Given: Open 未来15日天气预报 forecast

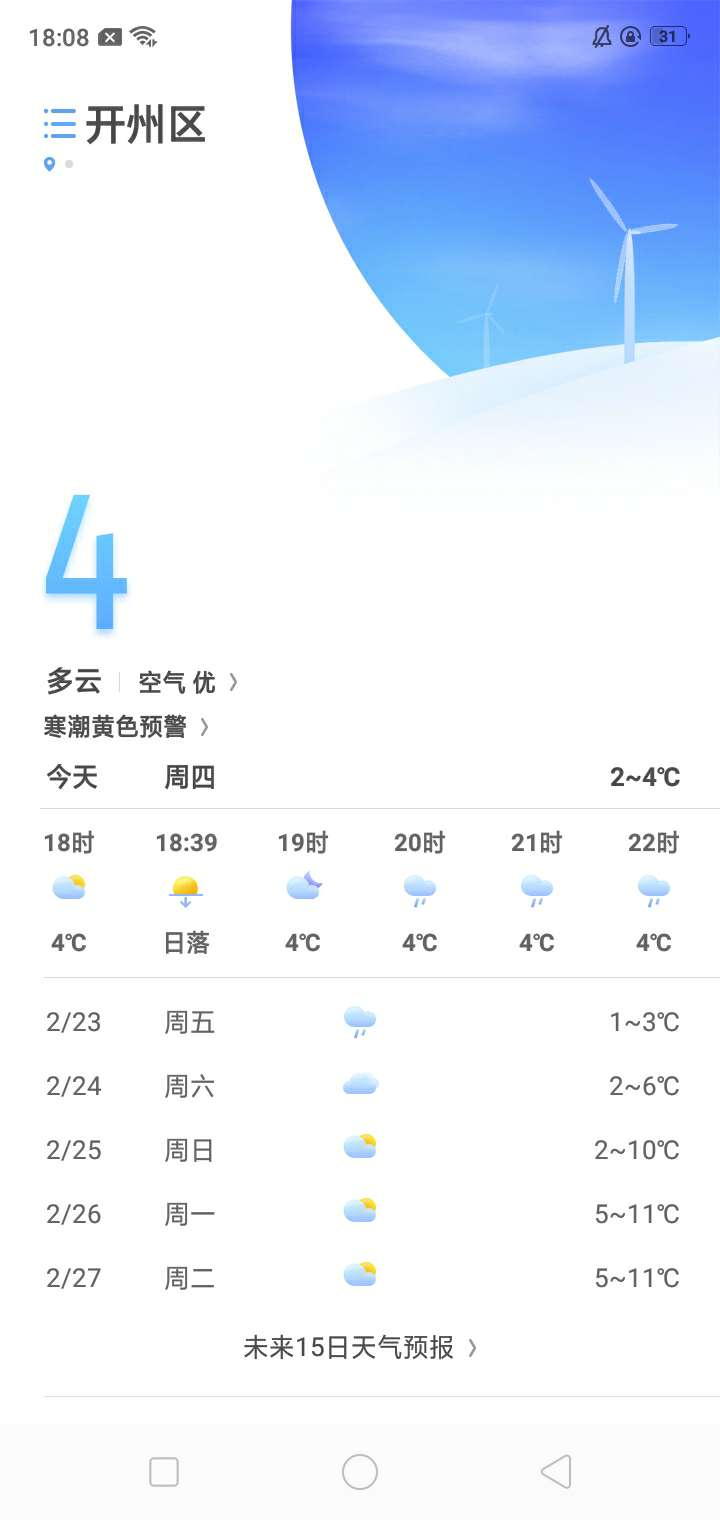Looking at the screenshot, I should coord(360,1347).
